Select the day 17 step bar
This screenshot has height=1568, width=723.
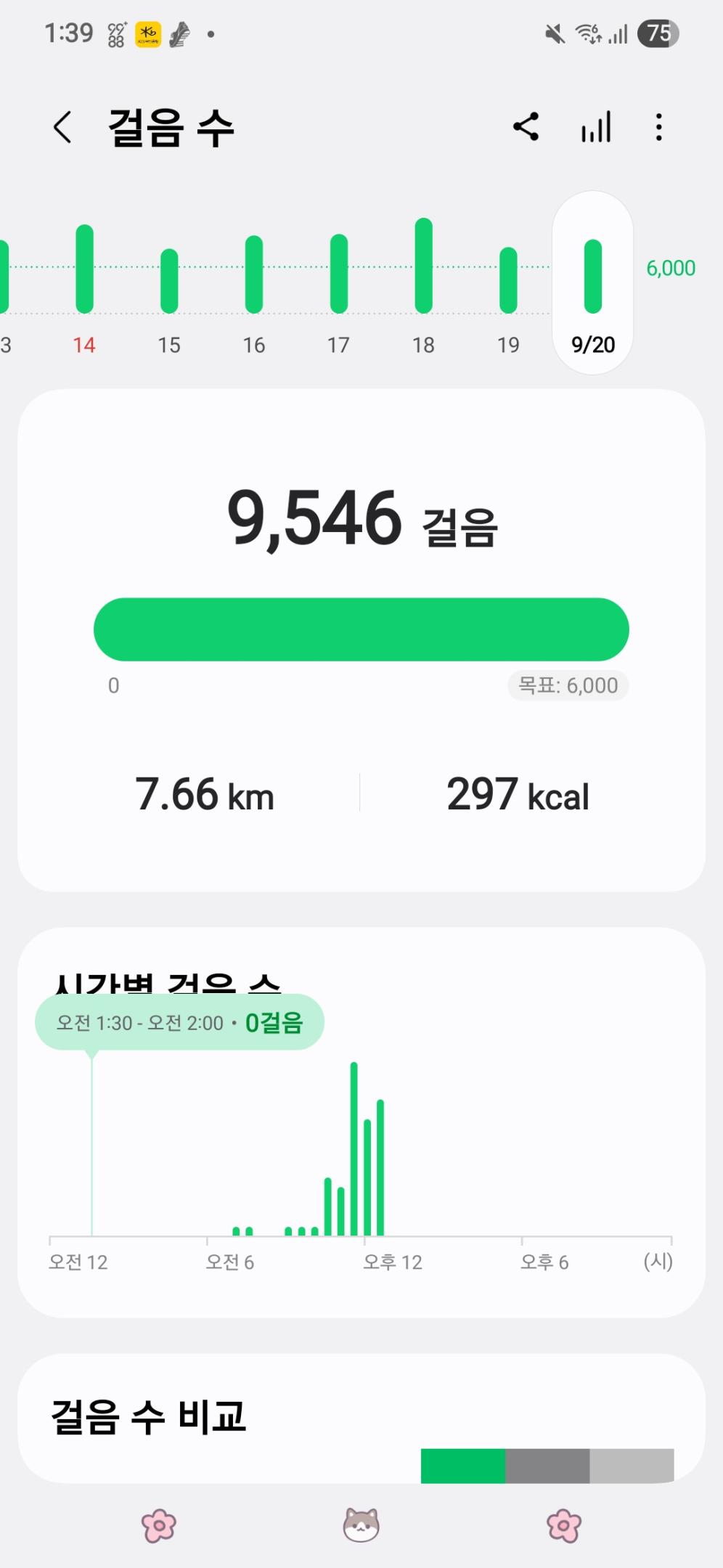click(x=339, y=274)
